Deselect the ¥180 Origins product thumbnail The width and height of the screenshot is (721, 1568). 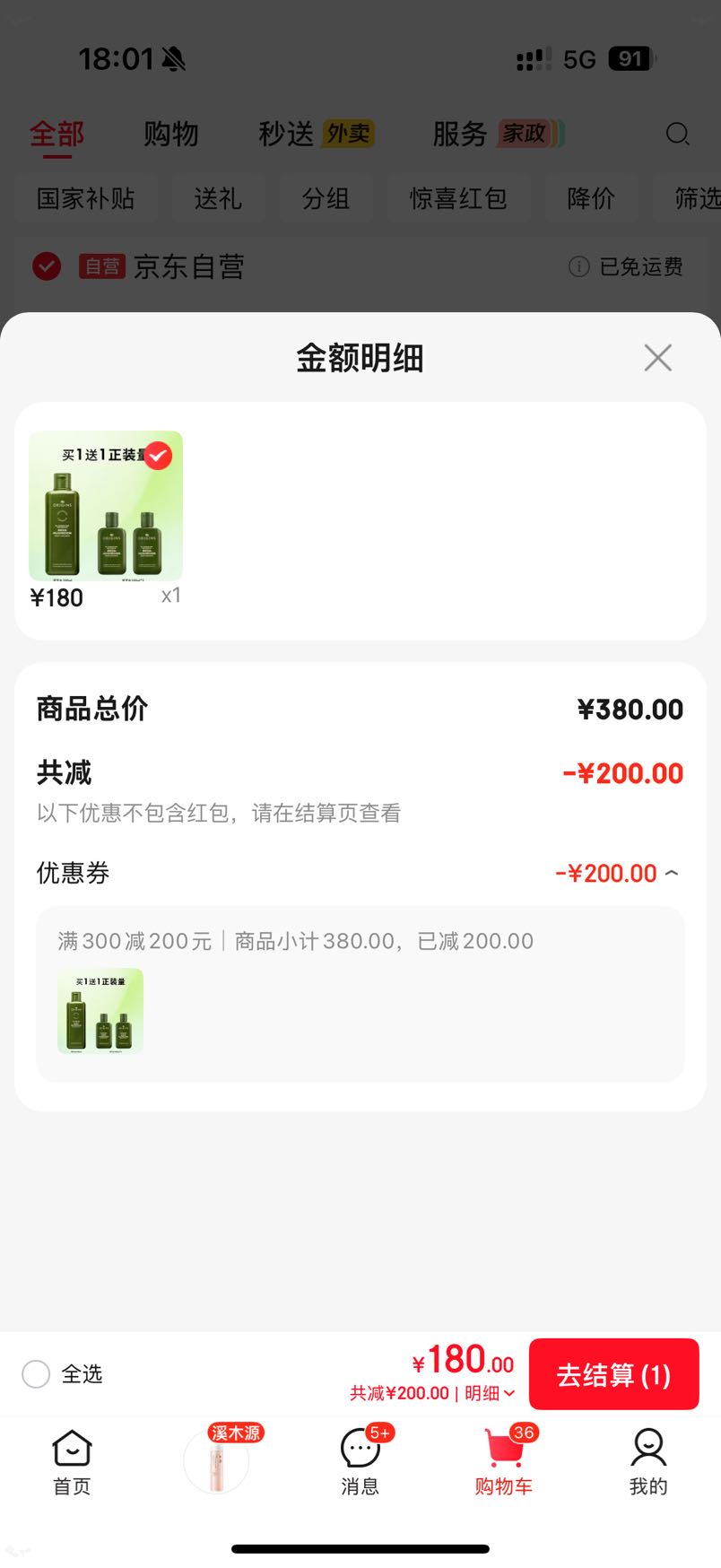click(x=158, y=456)
